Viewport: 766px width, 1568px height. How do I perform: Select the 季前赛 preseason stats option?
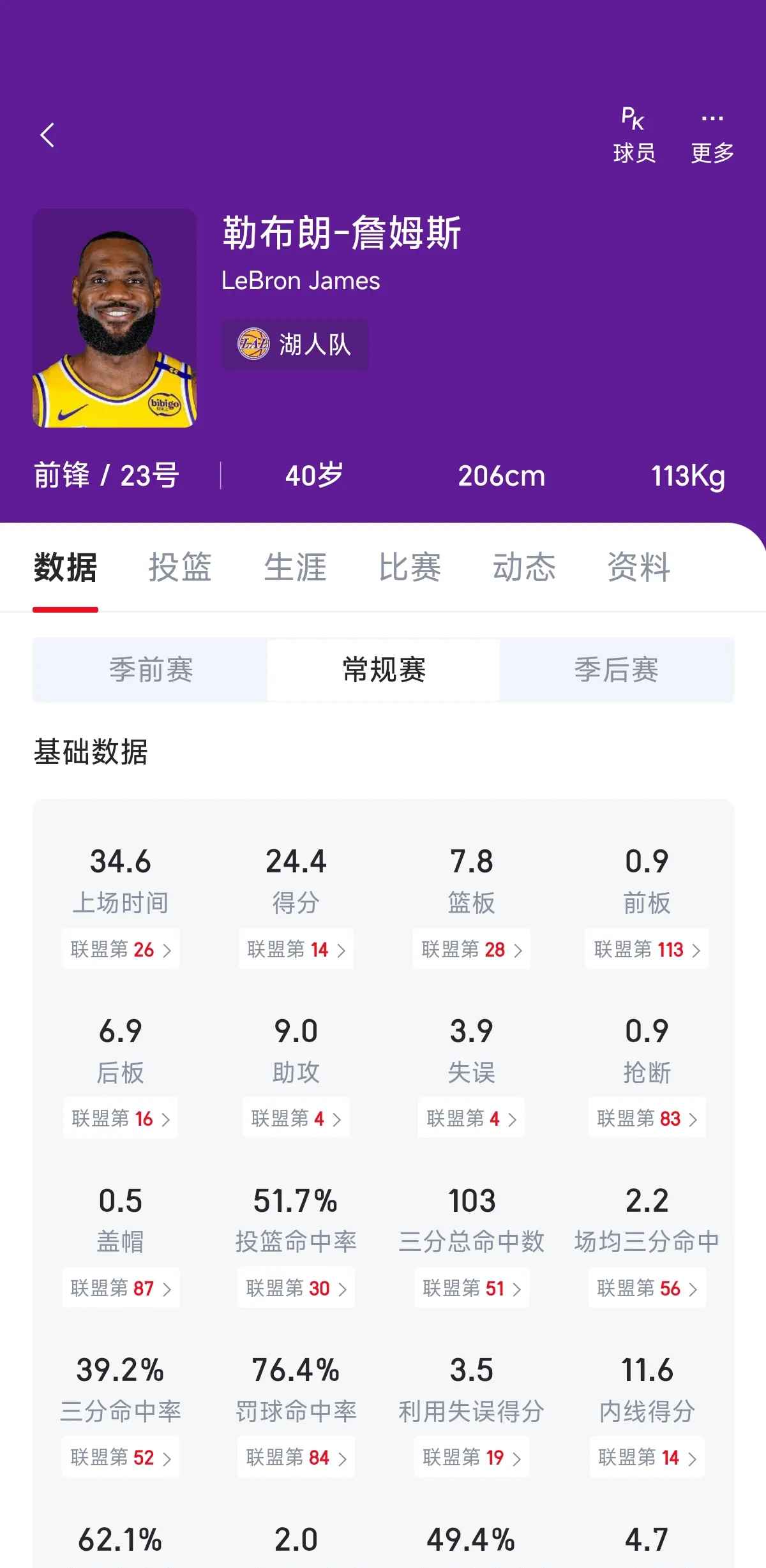point(151,670)
